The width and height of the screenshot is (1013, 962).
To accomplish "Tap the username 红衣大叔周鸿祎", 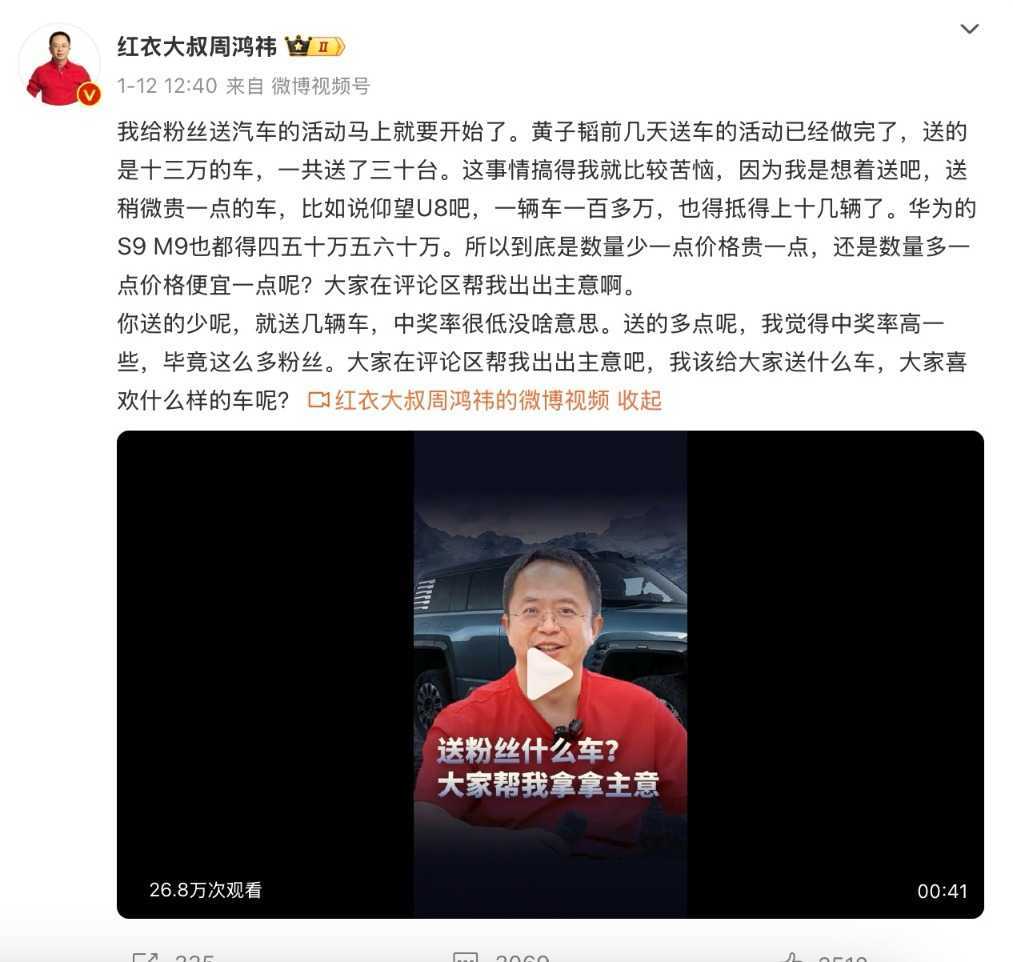I will click(x=197, y=46).
